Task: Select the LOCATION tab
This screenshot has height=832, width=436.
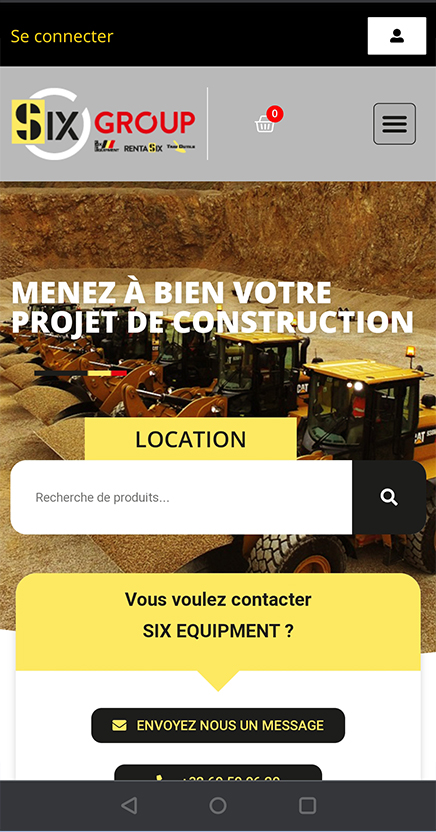Action: [190, 439]
